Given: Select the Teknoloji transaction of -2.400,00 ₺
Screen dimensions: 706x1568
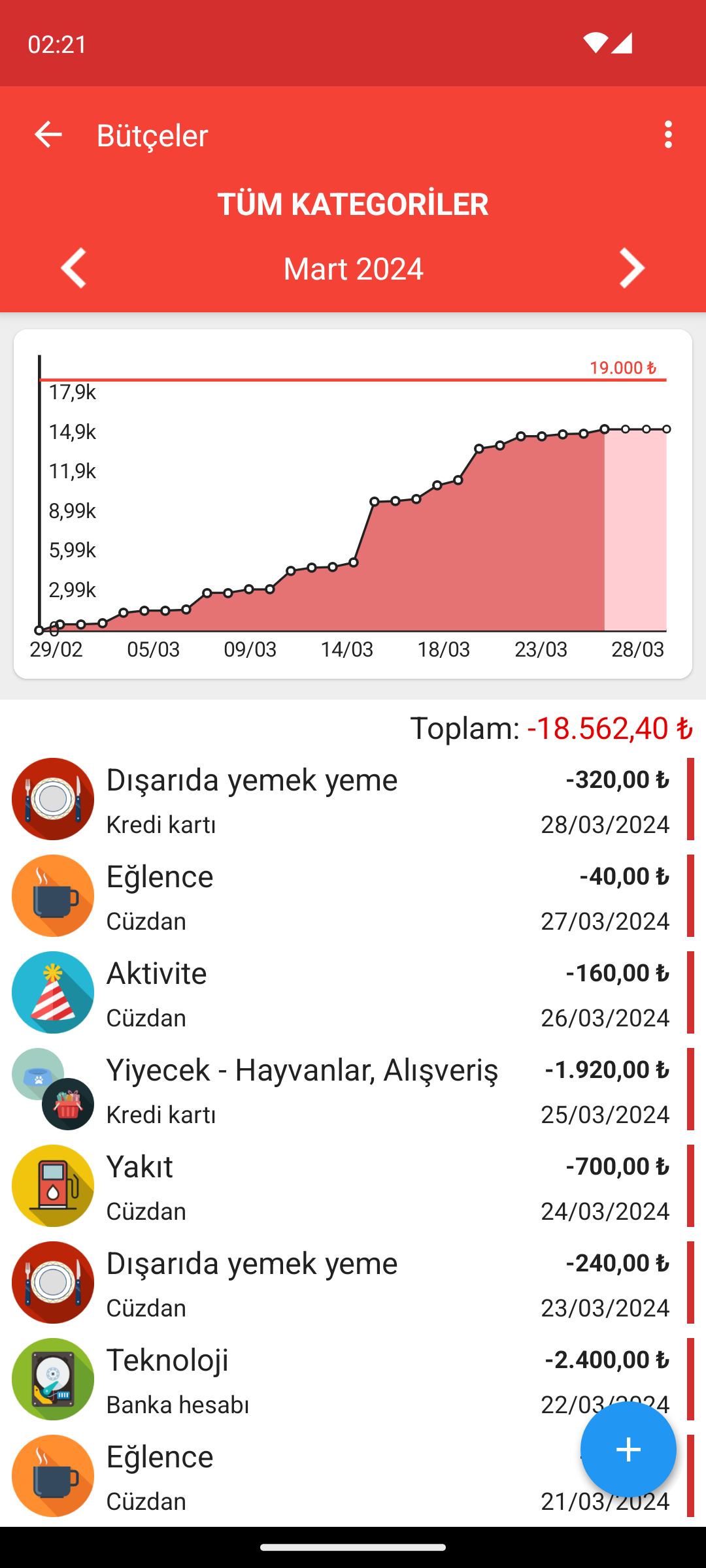Looking at the screenshot, I should point(353,1379).
